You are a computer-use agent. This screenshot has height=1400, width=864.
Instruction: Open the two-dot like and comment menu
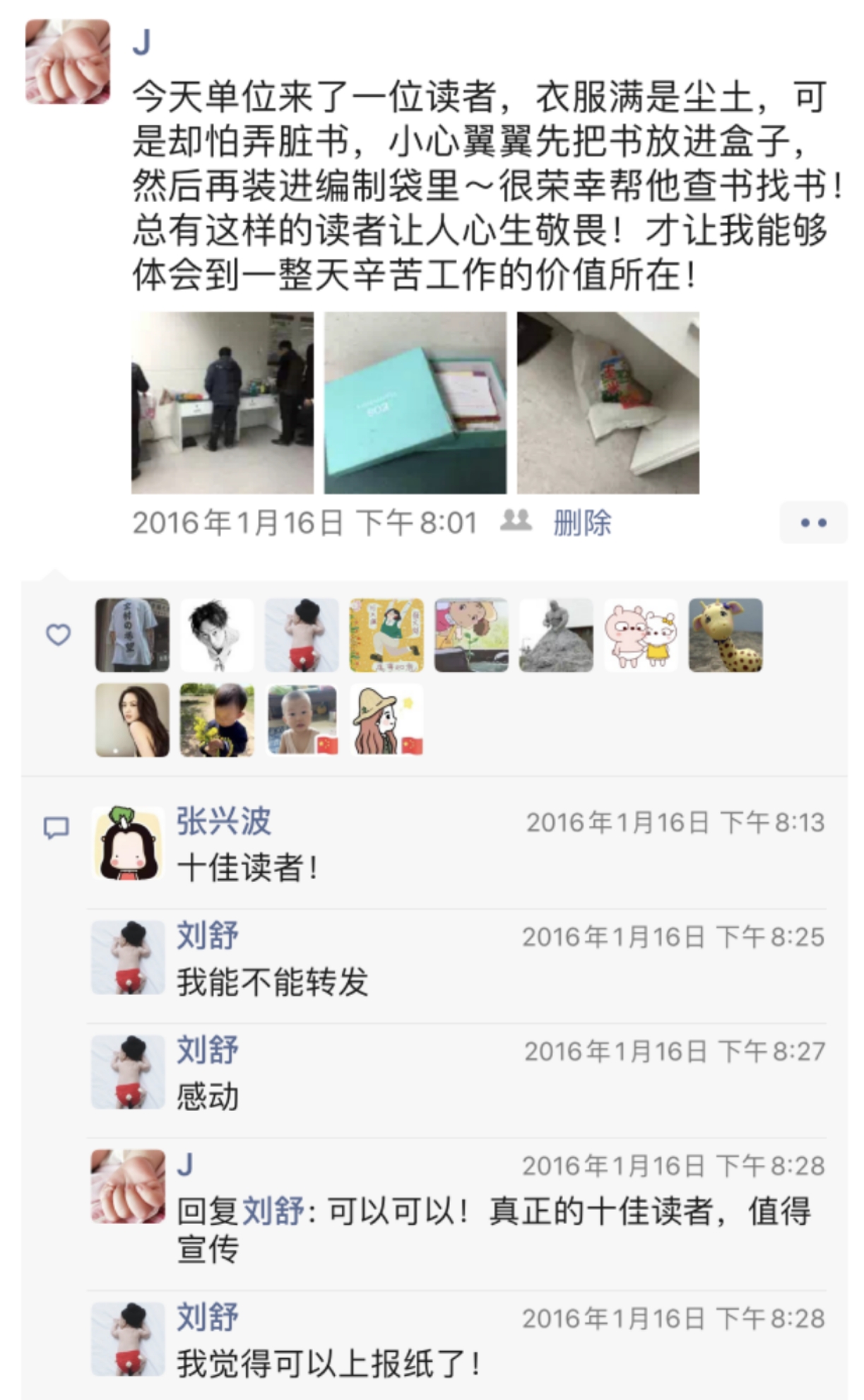tap(813, 523)
